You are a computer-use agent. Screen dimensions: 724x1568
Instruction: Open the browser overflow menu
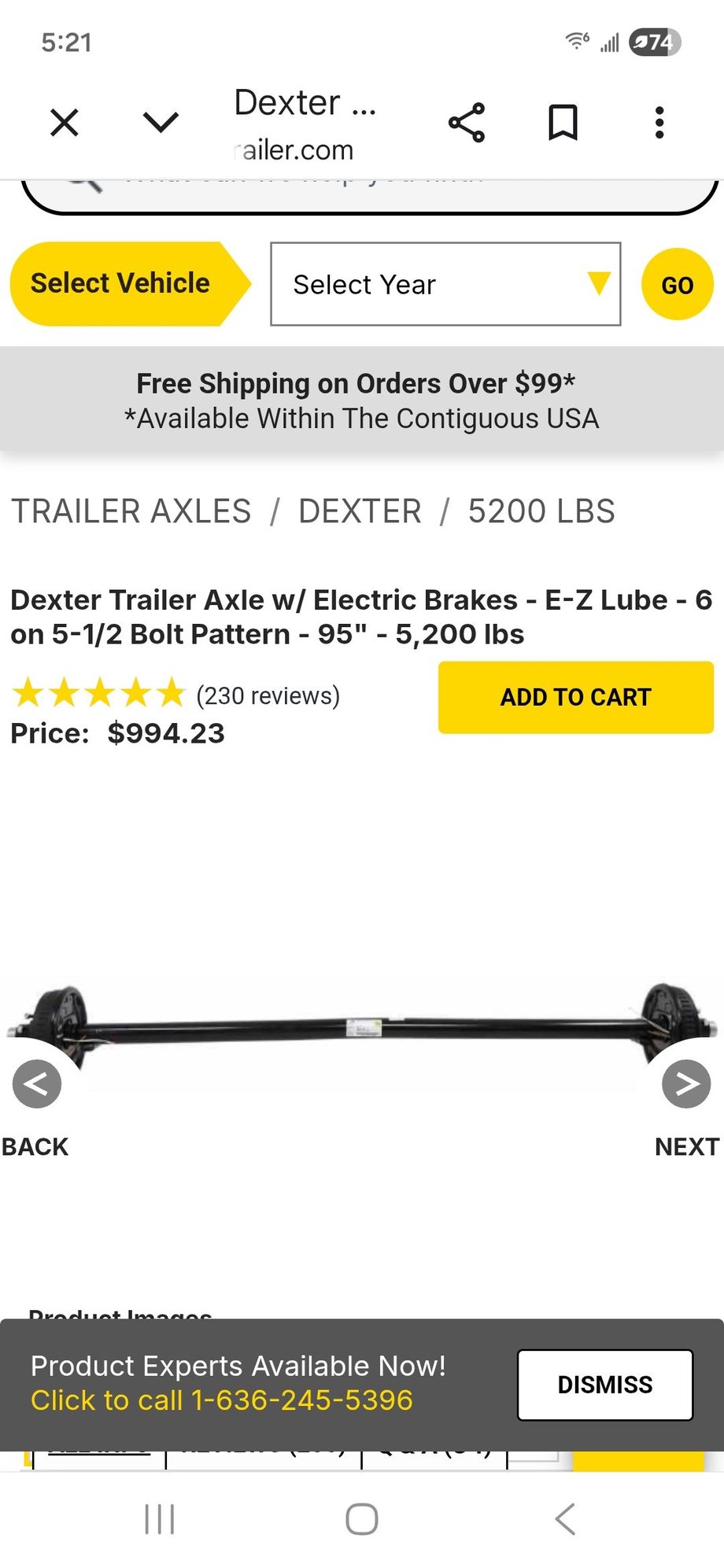click(x=659, y=123)
